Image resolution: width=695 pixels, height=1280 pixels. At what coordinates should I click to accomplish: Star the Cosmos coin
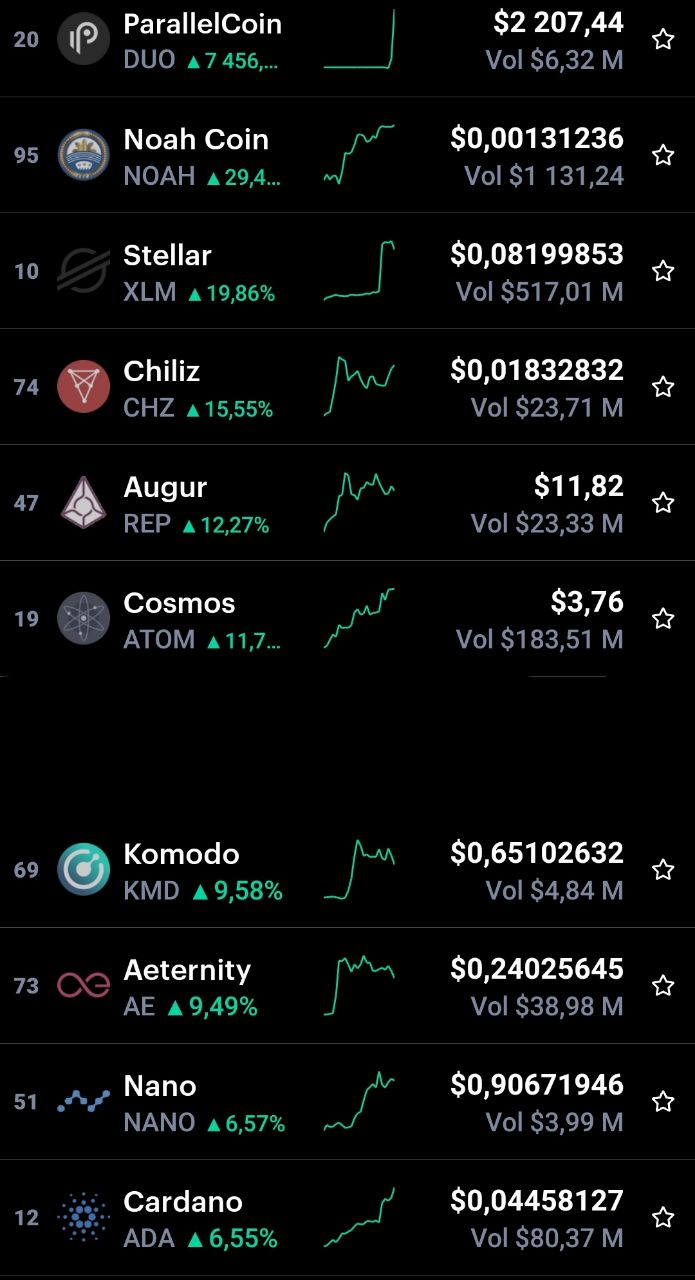coord(663,619)
